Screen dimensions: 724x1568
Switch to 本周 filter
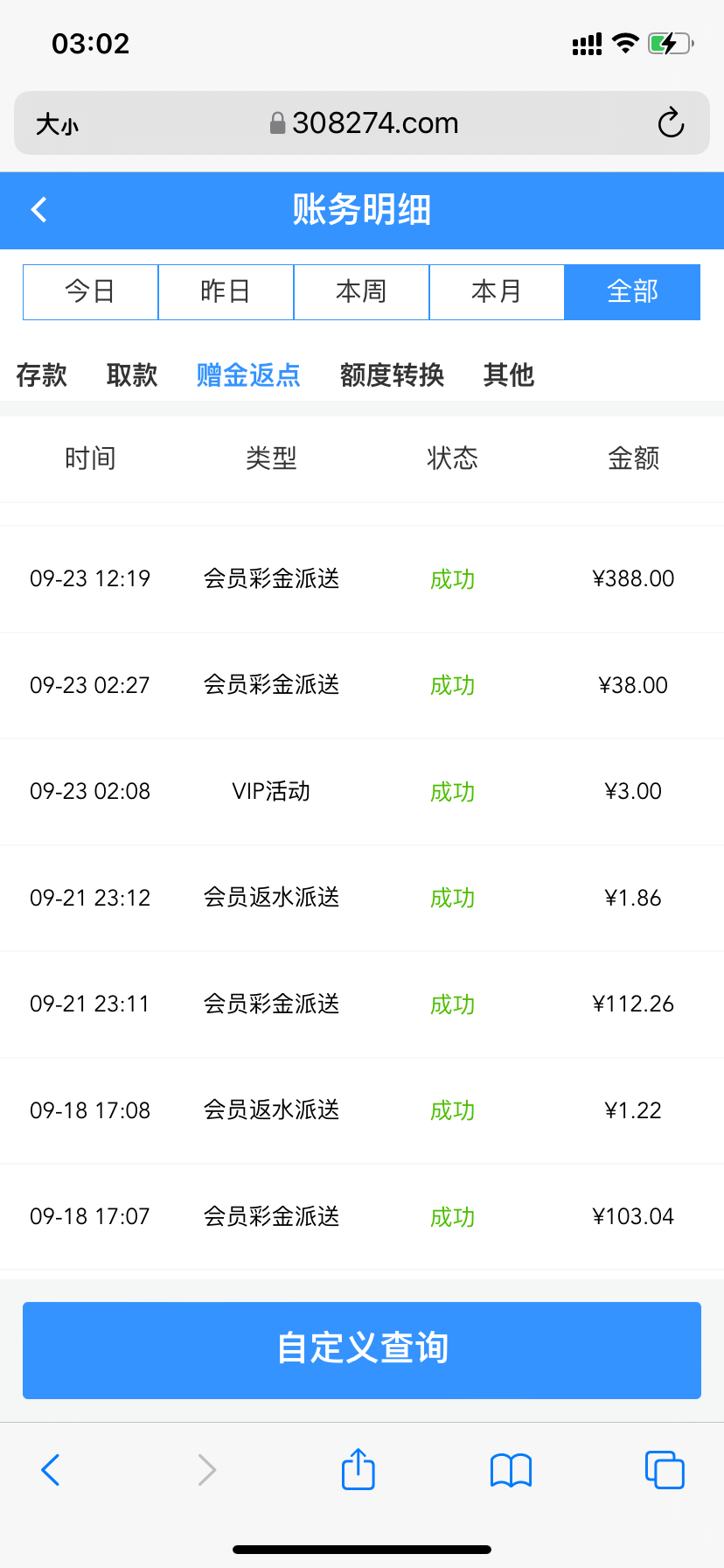[361, 292]
